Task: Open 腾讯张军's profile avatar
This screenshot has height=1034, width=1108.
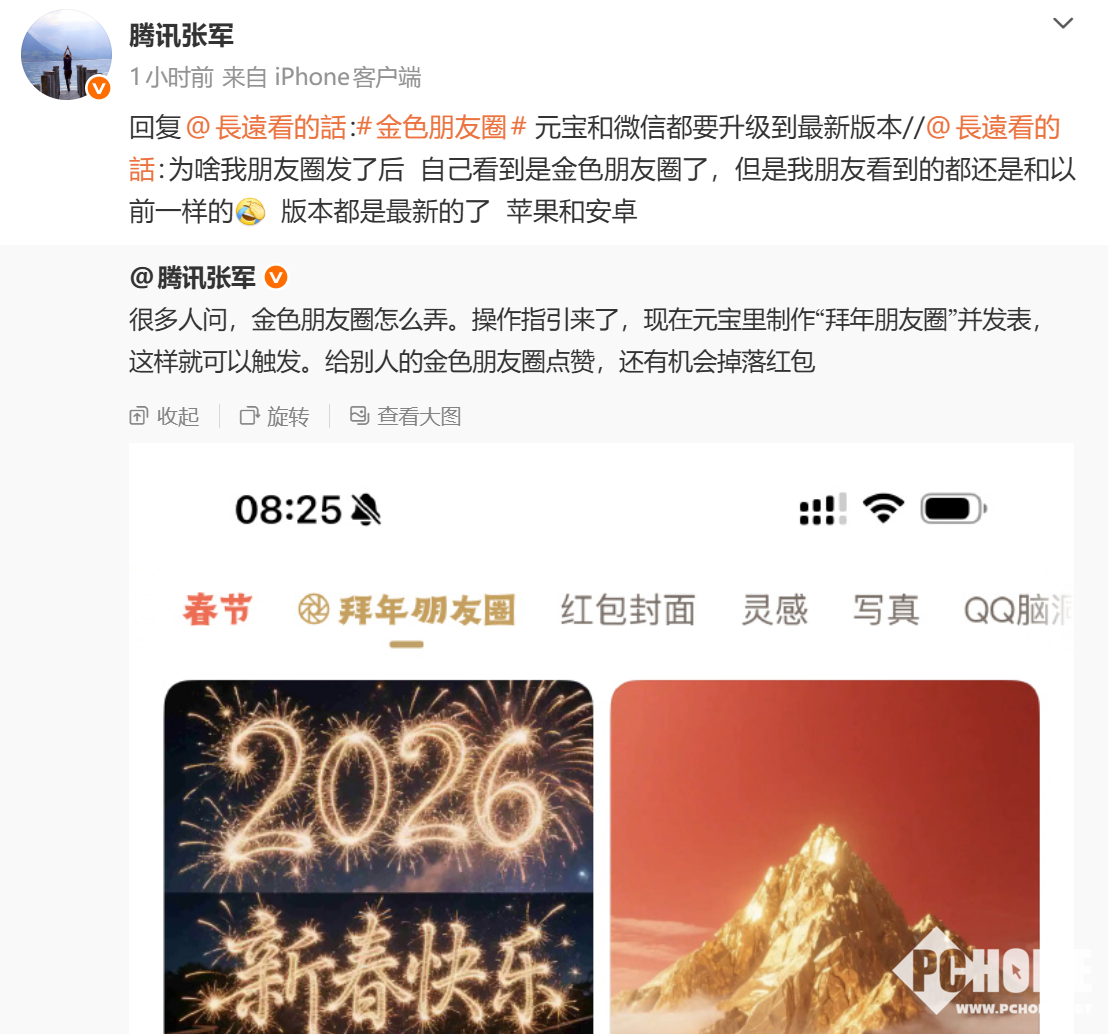Action: (66, 56)
